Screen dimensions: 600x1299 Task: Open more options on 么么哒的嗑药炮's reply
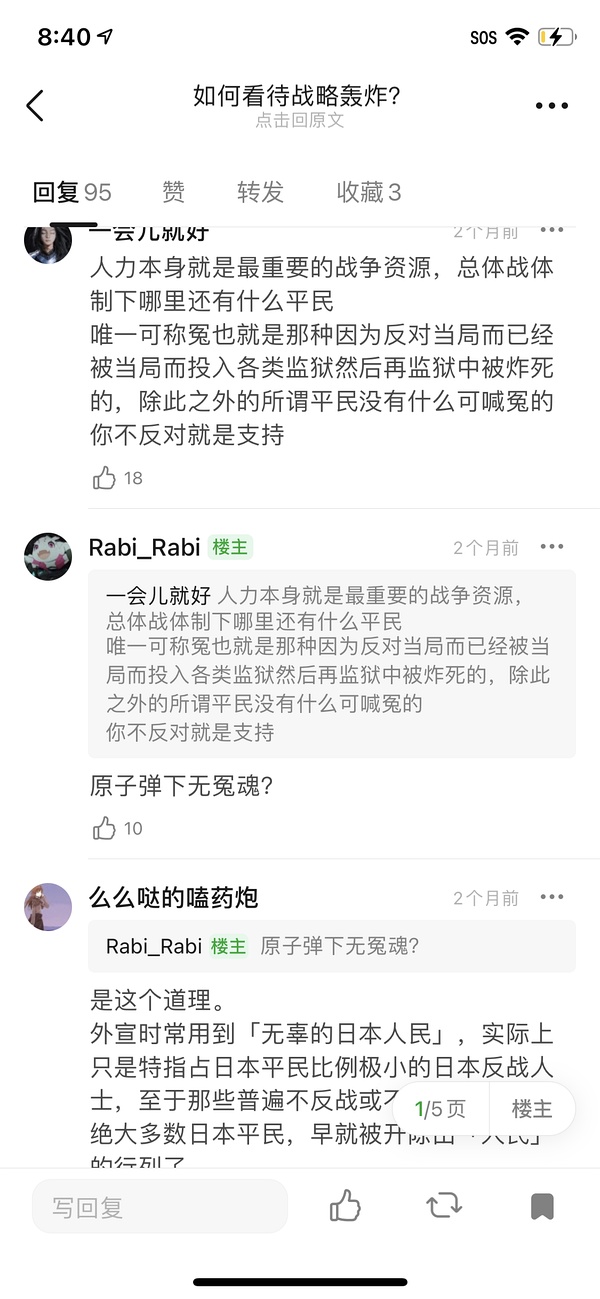coord(551,897)
